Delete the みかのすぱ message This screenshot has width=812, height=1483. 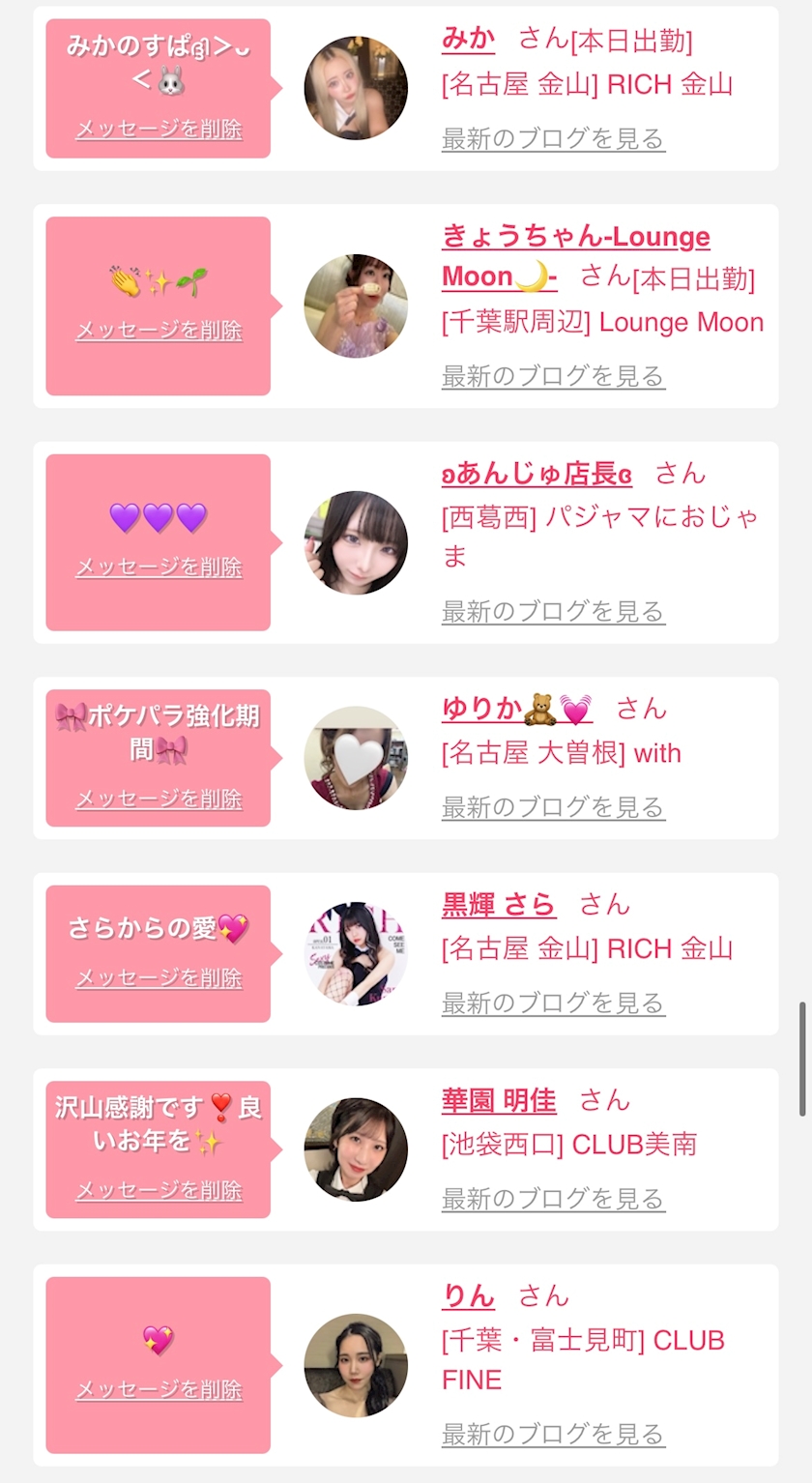(159, 129)
